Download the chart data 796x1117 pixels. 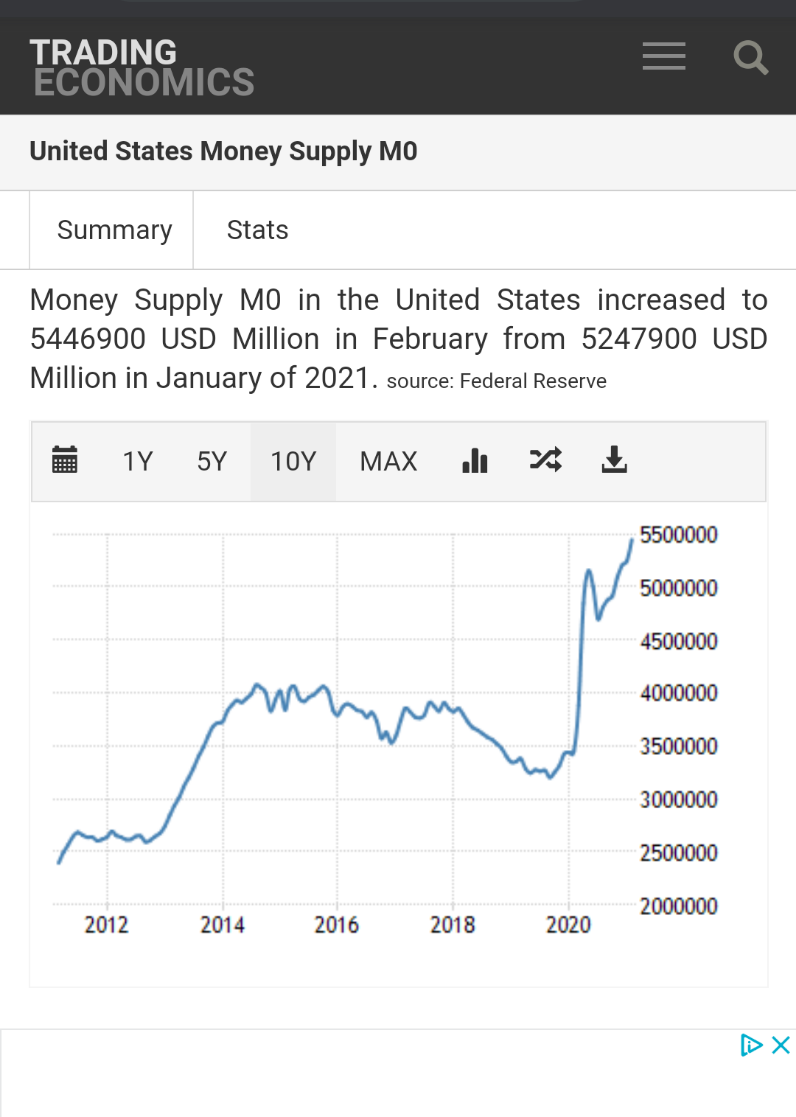(x=614, y=461)
